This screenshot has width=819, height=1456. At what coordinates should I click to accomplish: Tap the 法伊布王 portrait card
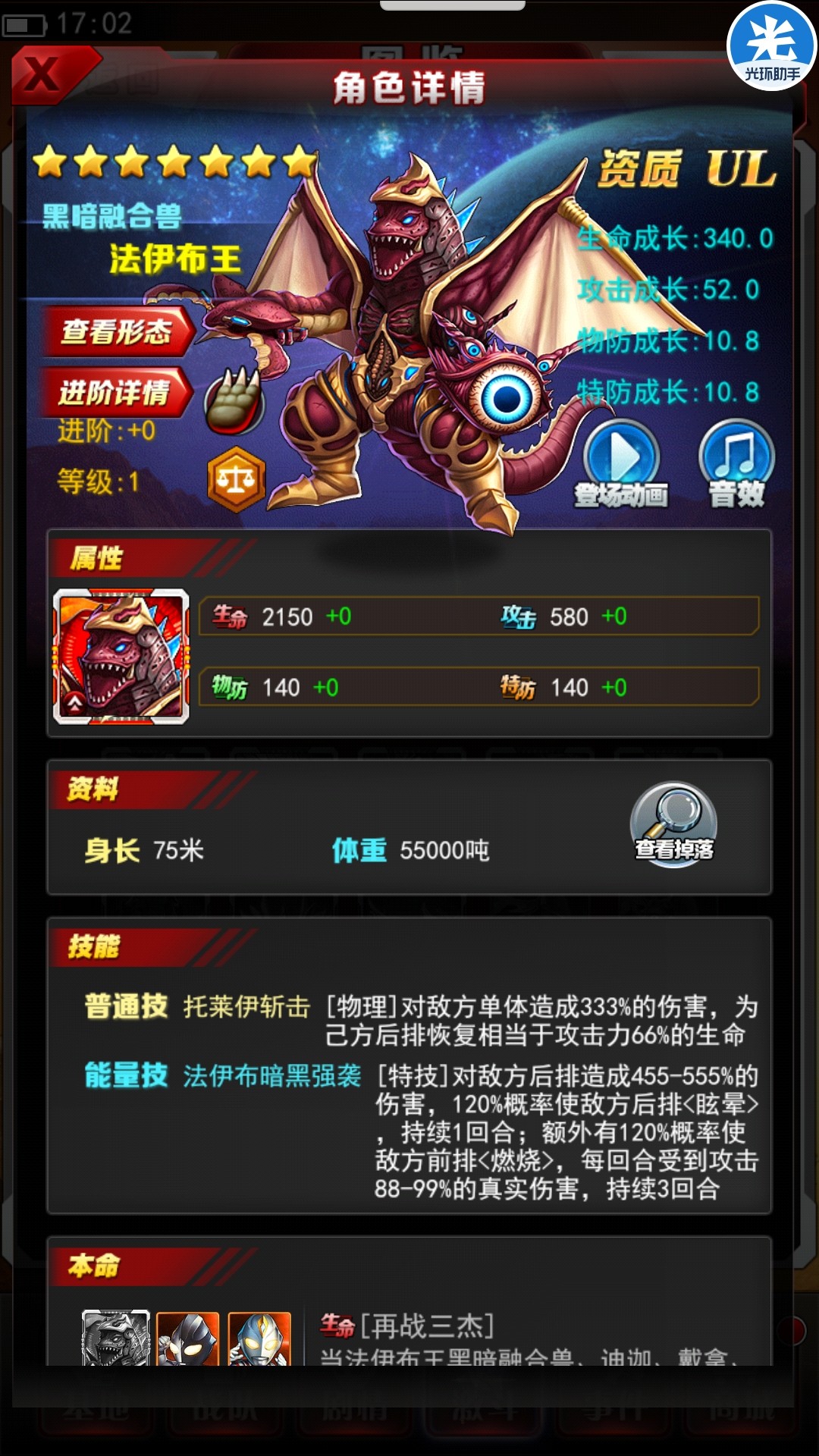121,657
